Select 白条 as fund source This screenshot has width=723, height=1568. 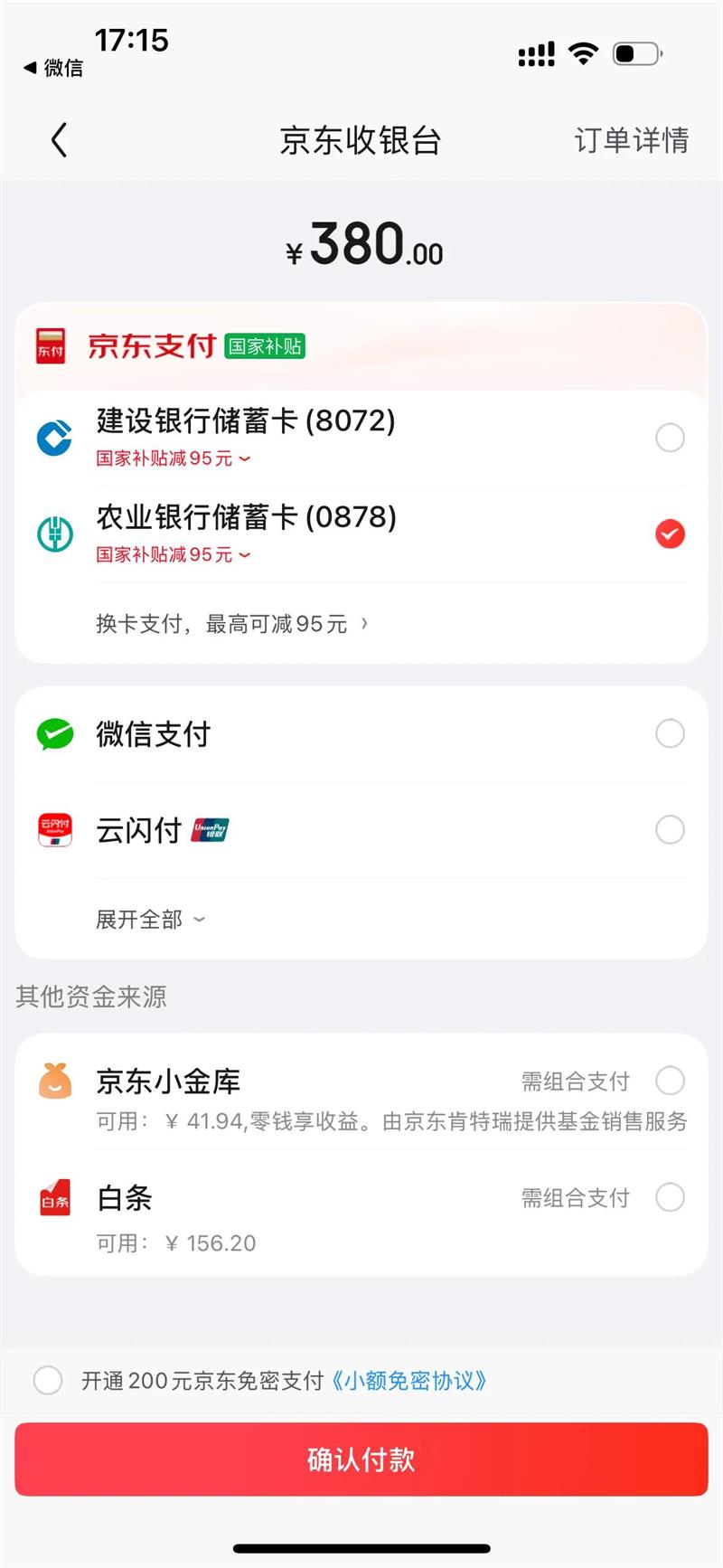click(x=669, y=1197)
